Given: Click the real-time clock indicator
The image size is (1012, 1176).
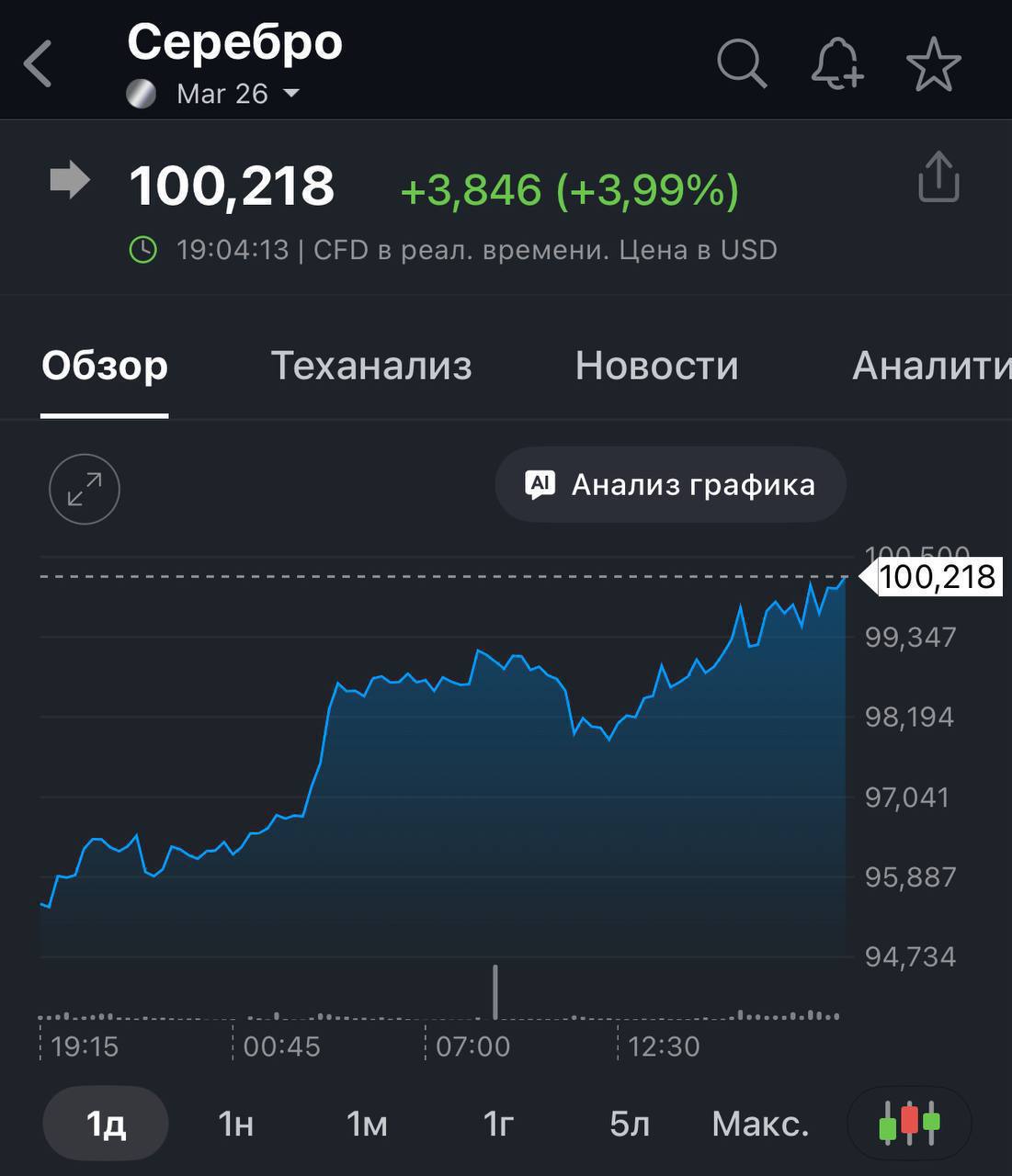Looking at the screenshot, I should [x=144, y=249].
